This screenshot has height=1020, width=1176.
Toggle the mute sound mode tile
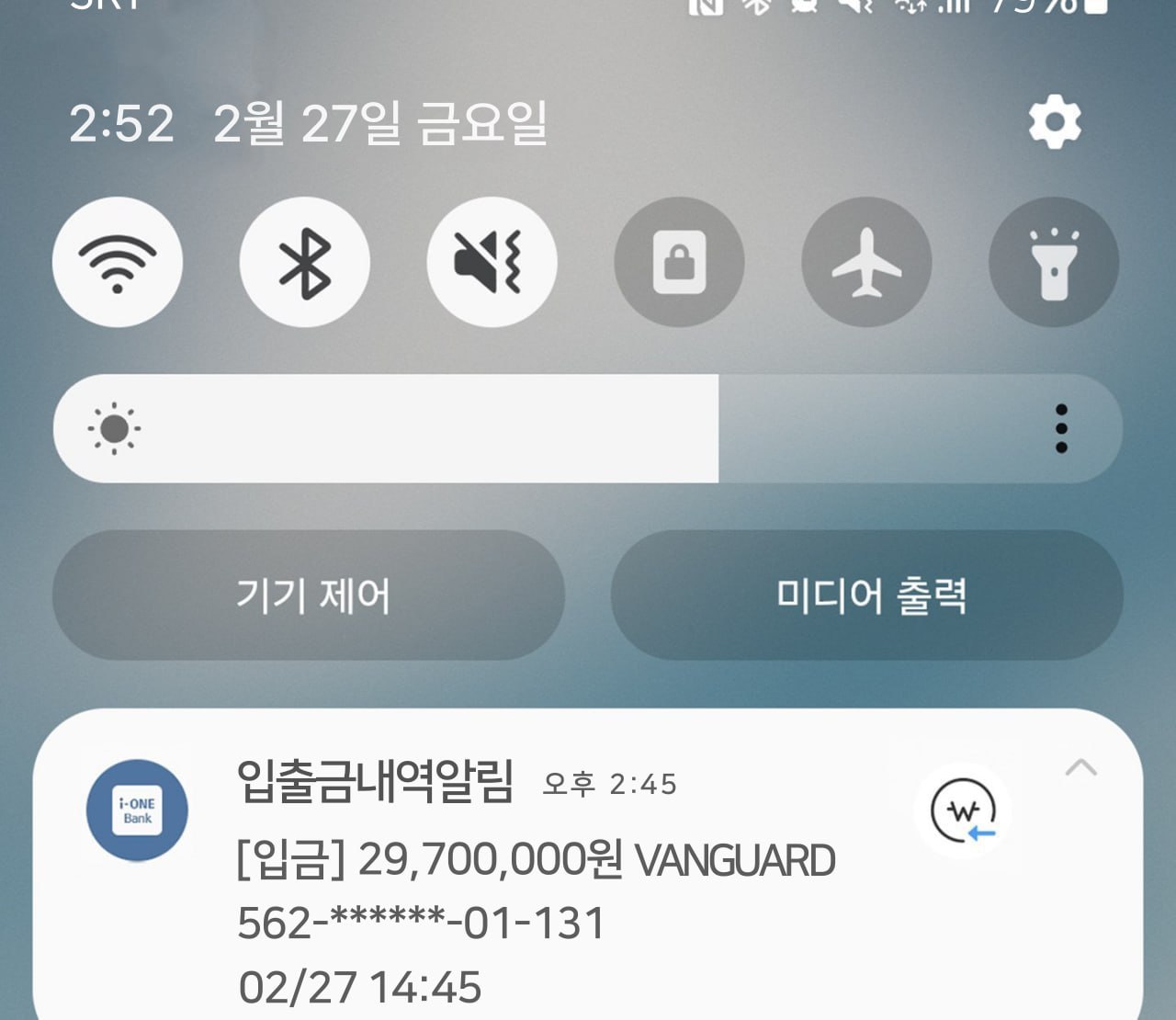(x=492, y=262)
